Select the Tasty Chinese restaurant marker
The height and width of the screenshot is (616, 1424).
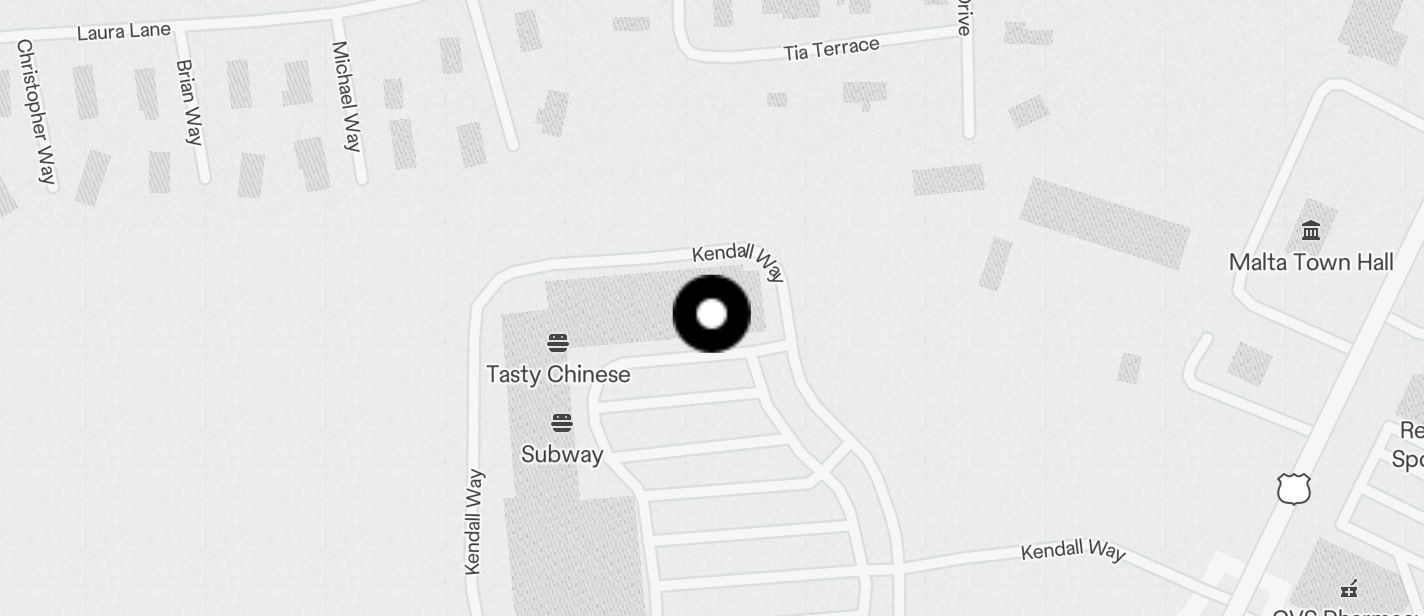[x=558, y=344]
